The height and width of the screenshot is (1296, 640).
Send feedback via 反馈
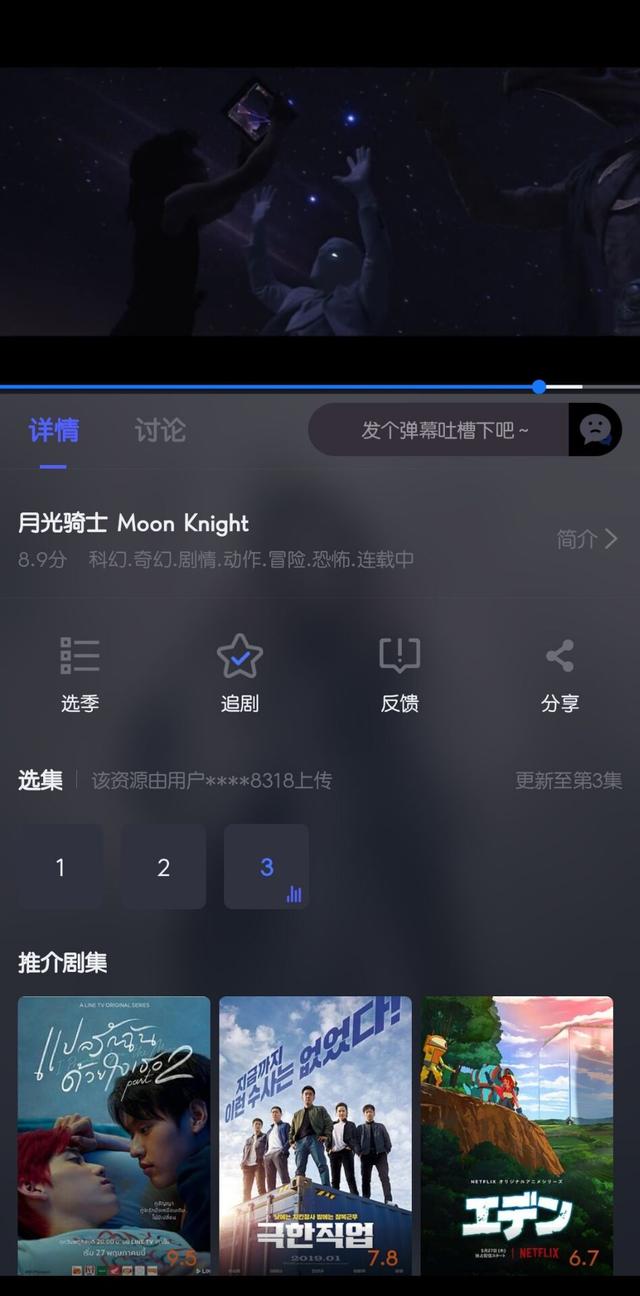coord(400,675)
